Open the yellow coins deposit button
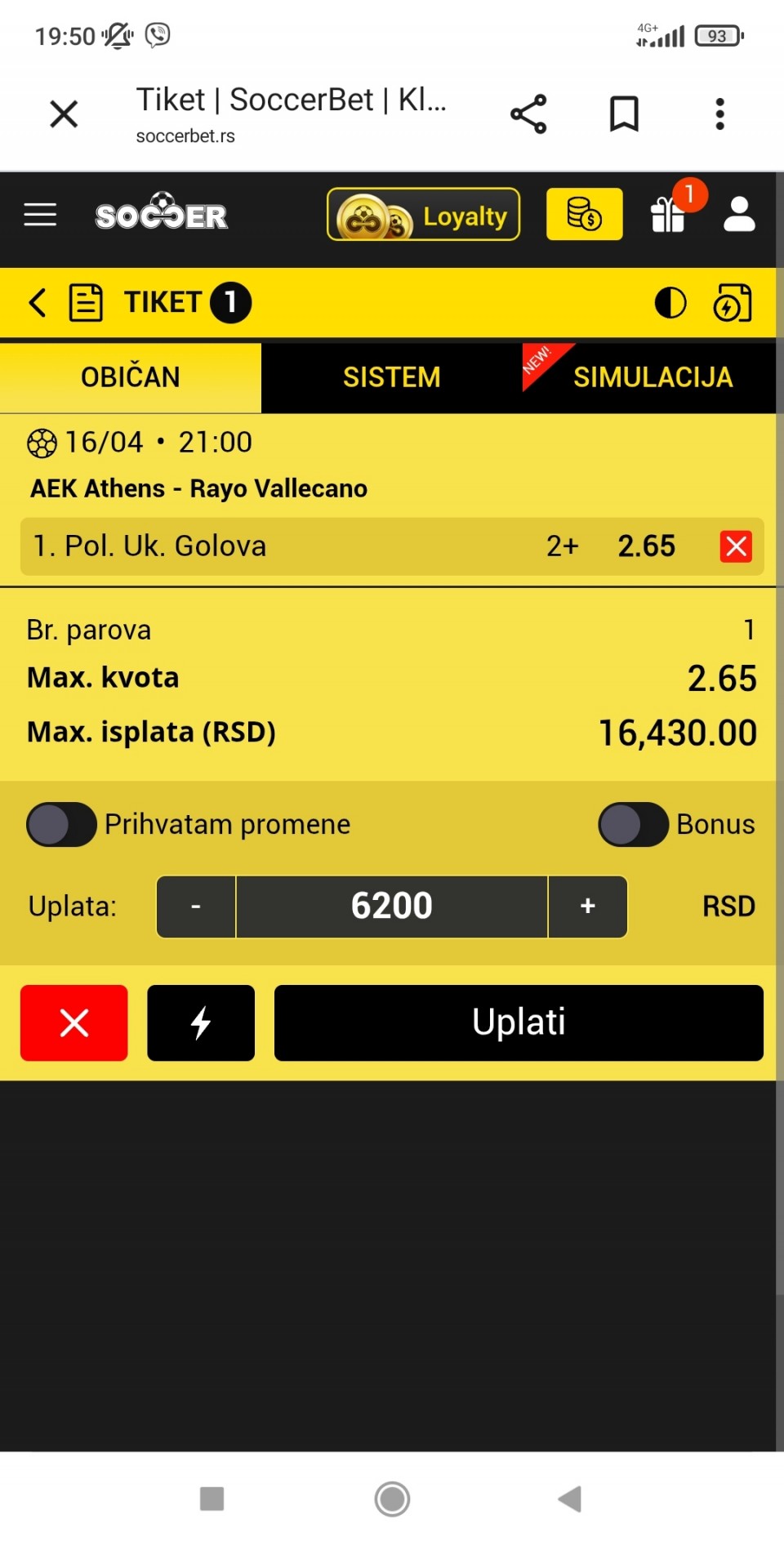 584,215
